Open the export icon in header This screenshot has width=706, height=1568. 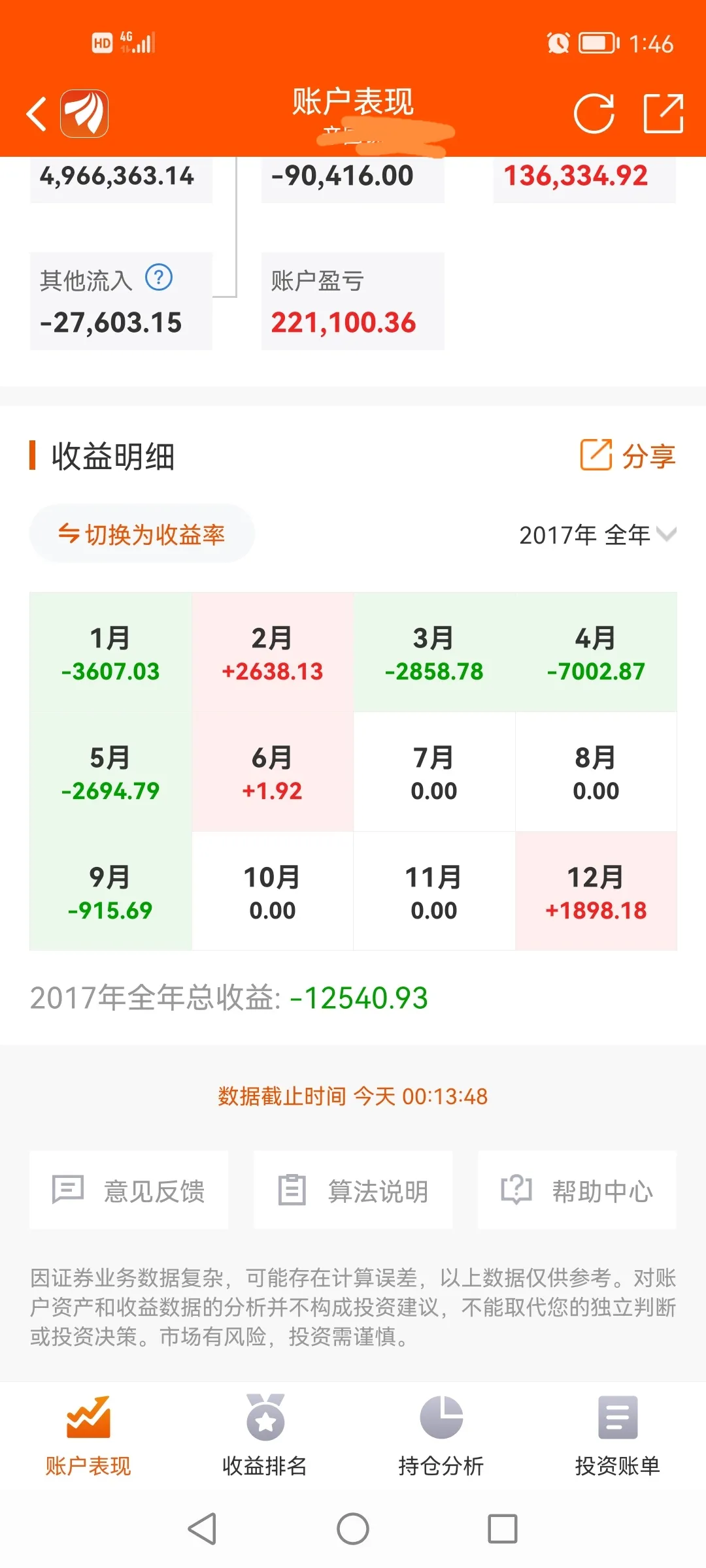click(663, 114)
